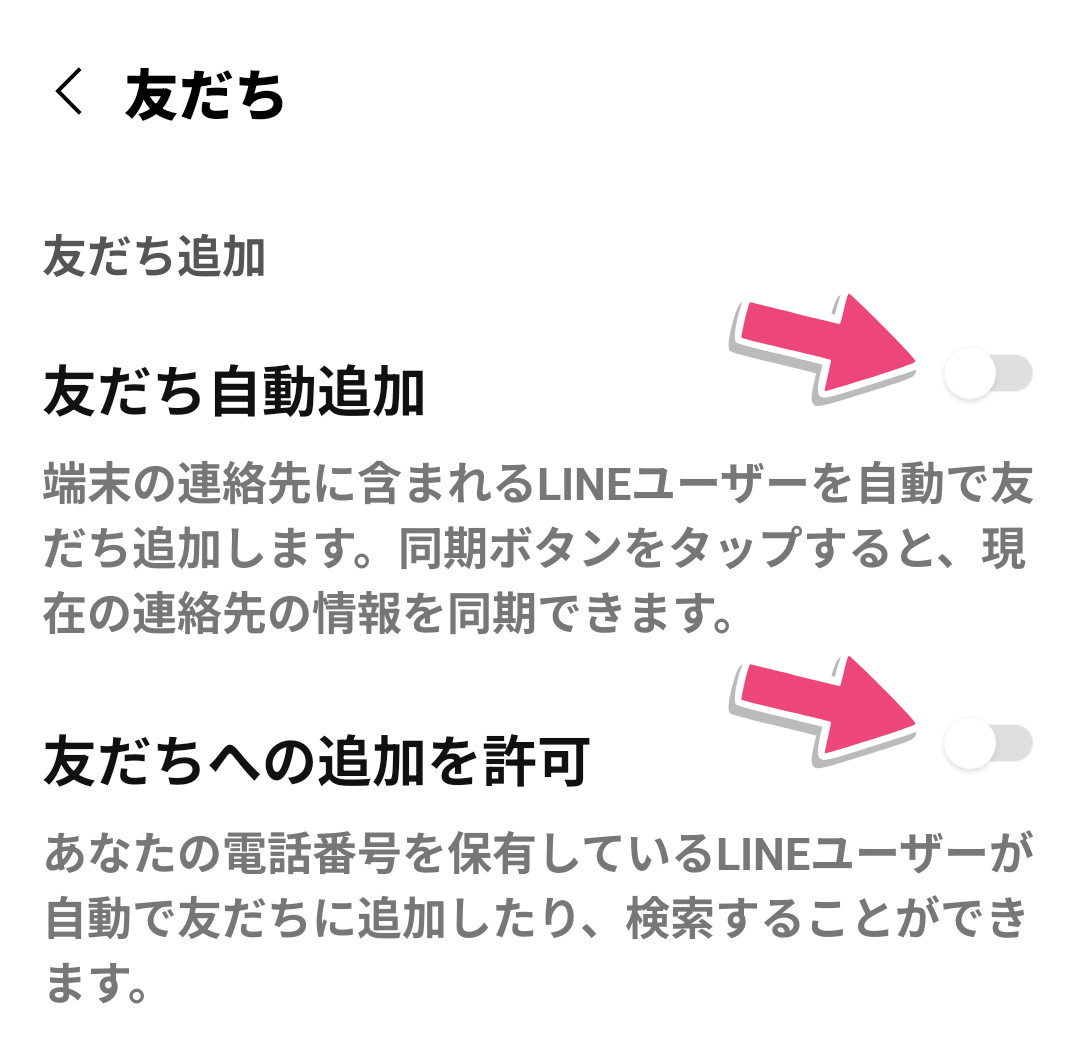The image size is (1080, 1054).
Task: Turn on 友だちへの追加を許可
Action: pos(987,744)
